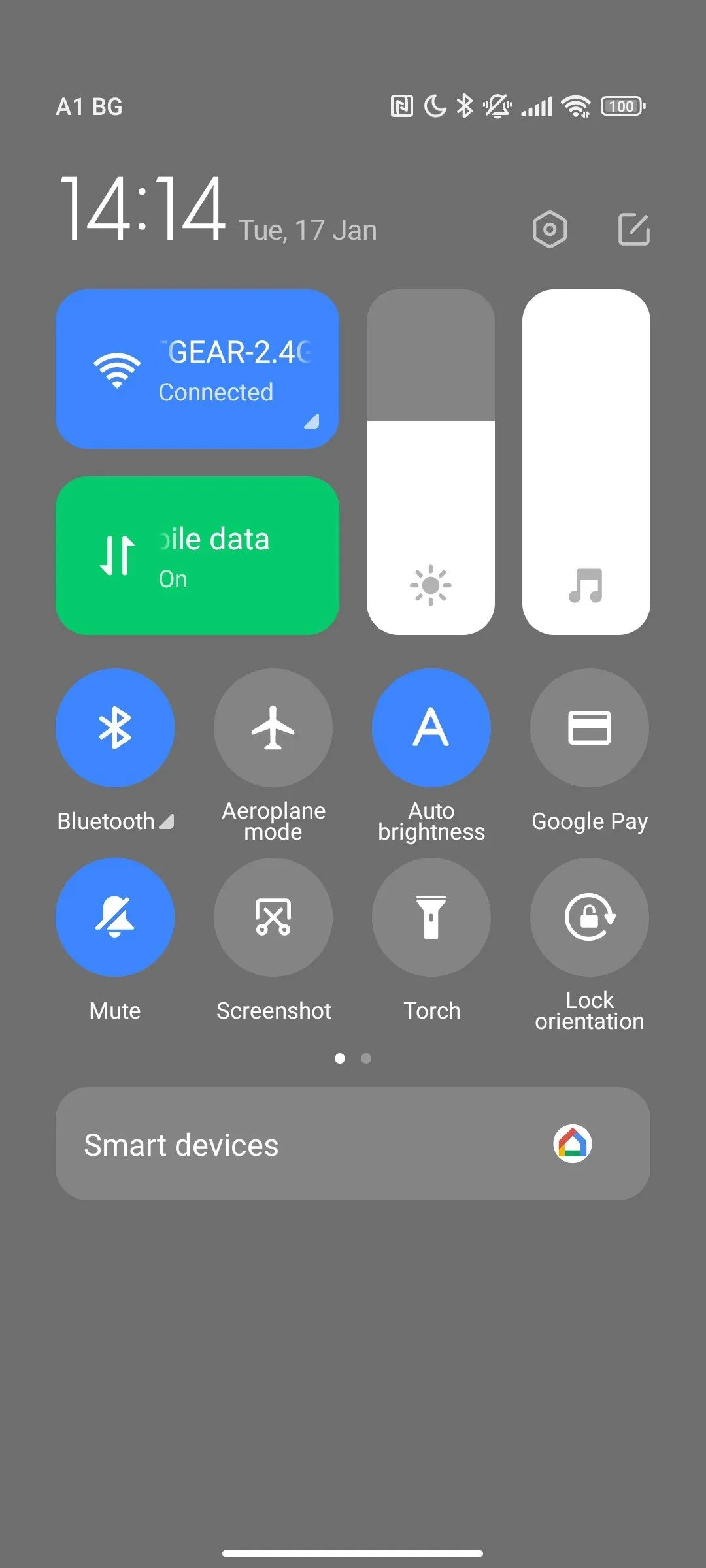The height and width of the screenshot is (1568, 706).
Task: Disable Auto brightness
Action: coord(431,727)
